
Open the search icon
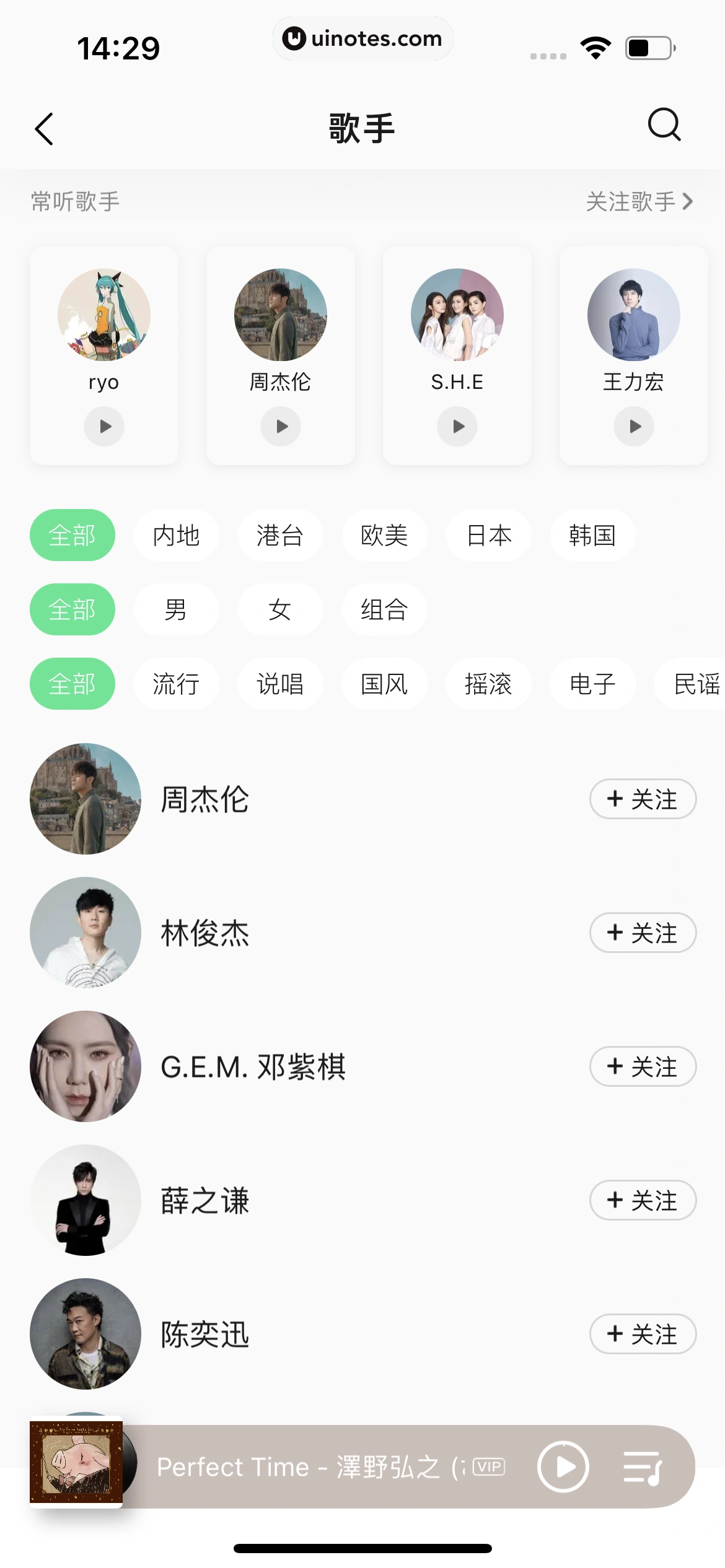pos(663,126)
